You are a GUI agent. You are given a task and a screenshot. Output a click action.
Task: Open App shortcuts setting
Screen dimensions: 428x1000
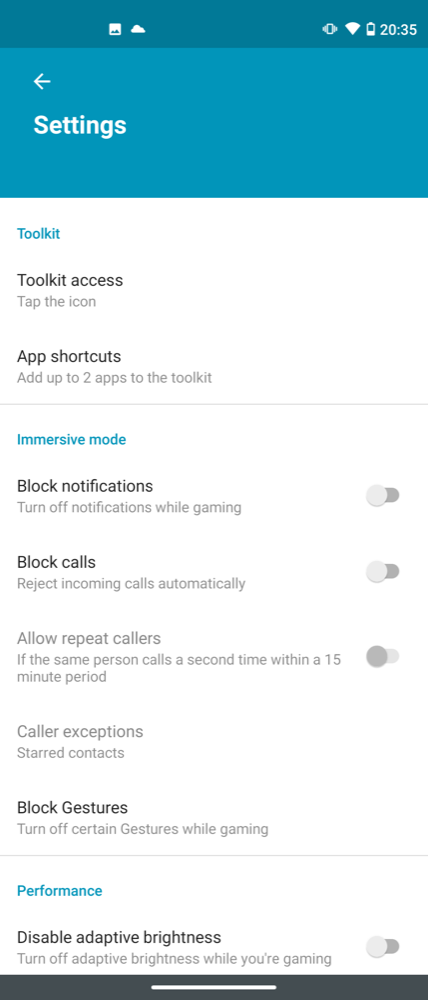coord(214,366)
